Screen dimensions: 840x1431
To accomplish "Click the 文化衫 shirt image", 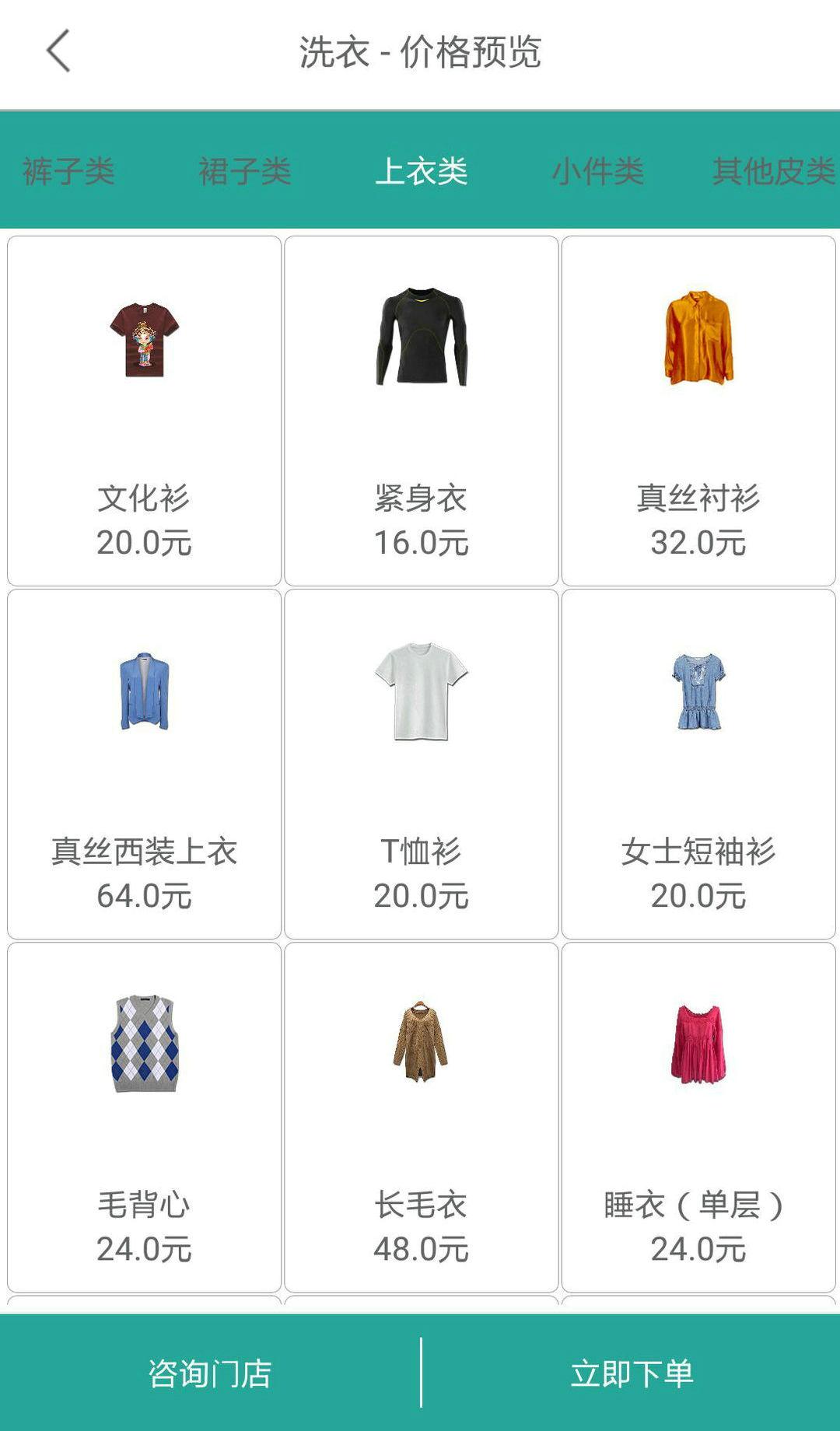I will point(144,342).
